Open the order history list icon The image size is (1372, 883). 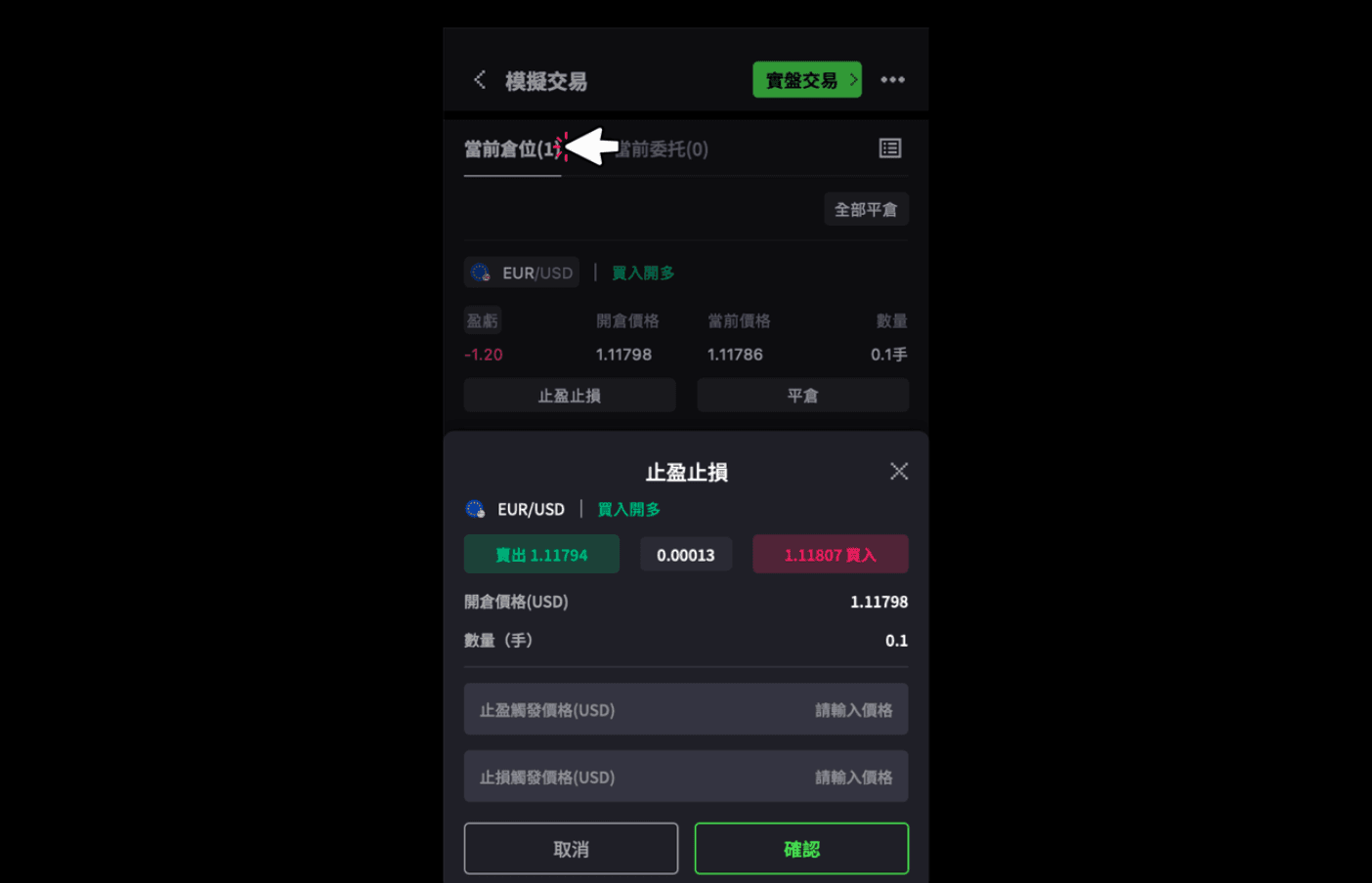[889, 148]
